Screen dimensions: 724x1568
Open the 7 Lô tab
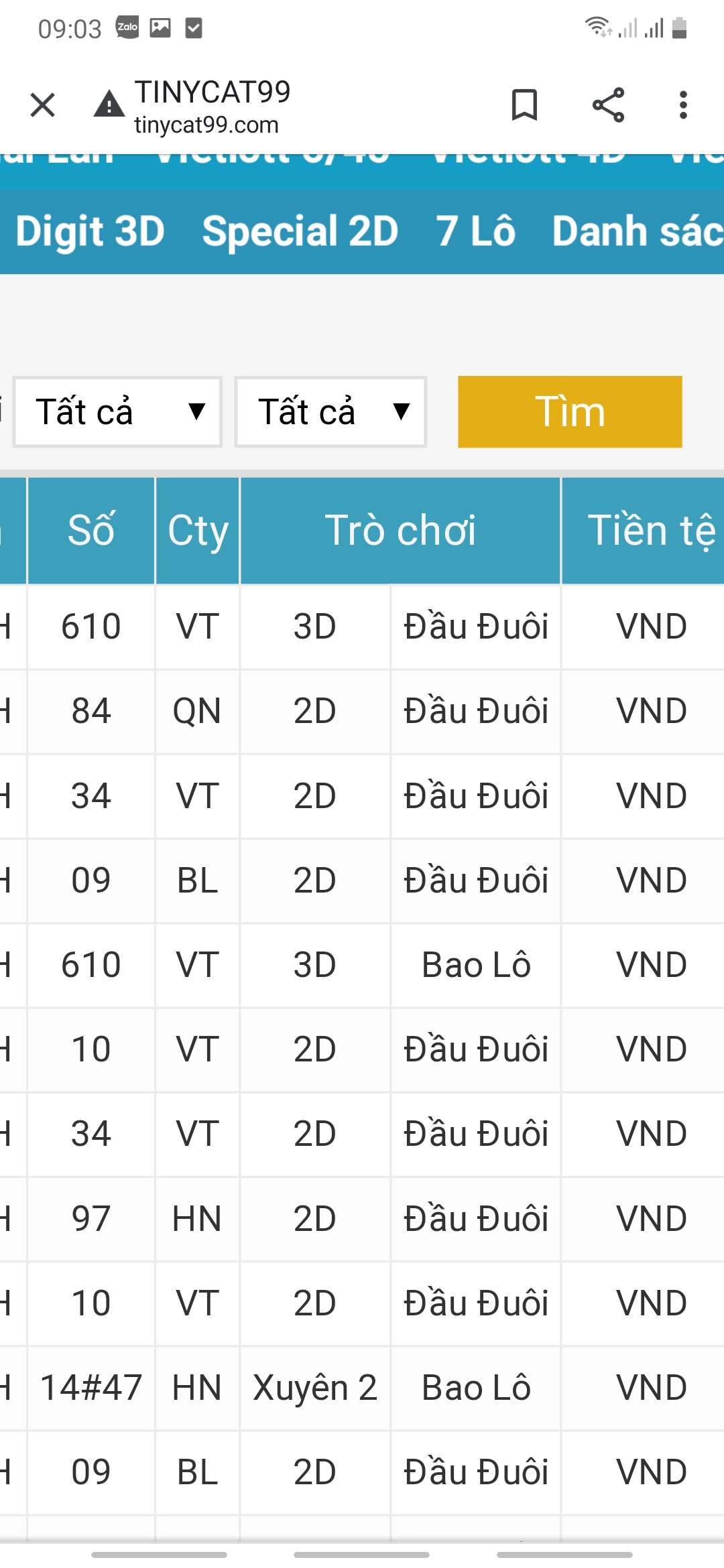click(475, 232)
